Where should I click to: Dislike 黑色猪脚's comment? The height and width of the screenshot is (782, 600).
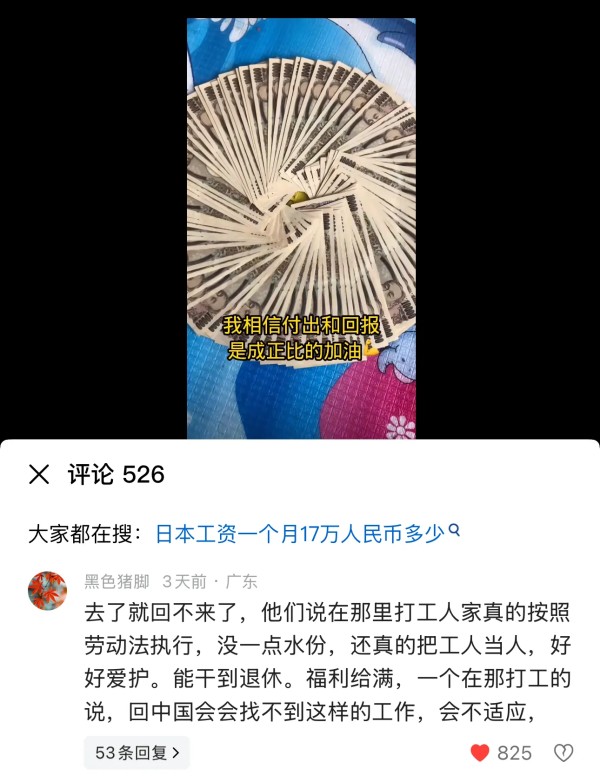click(564, 753)
